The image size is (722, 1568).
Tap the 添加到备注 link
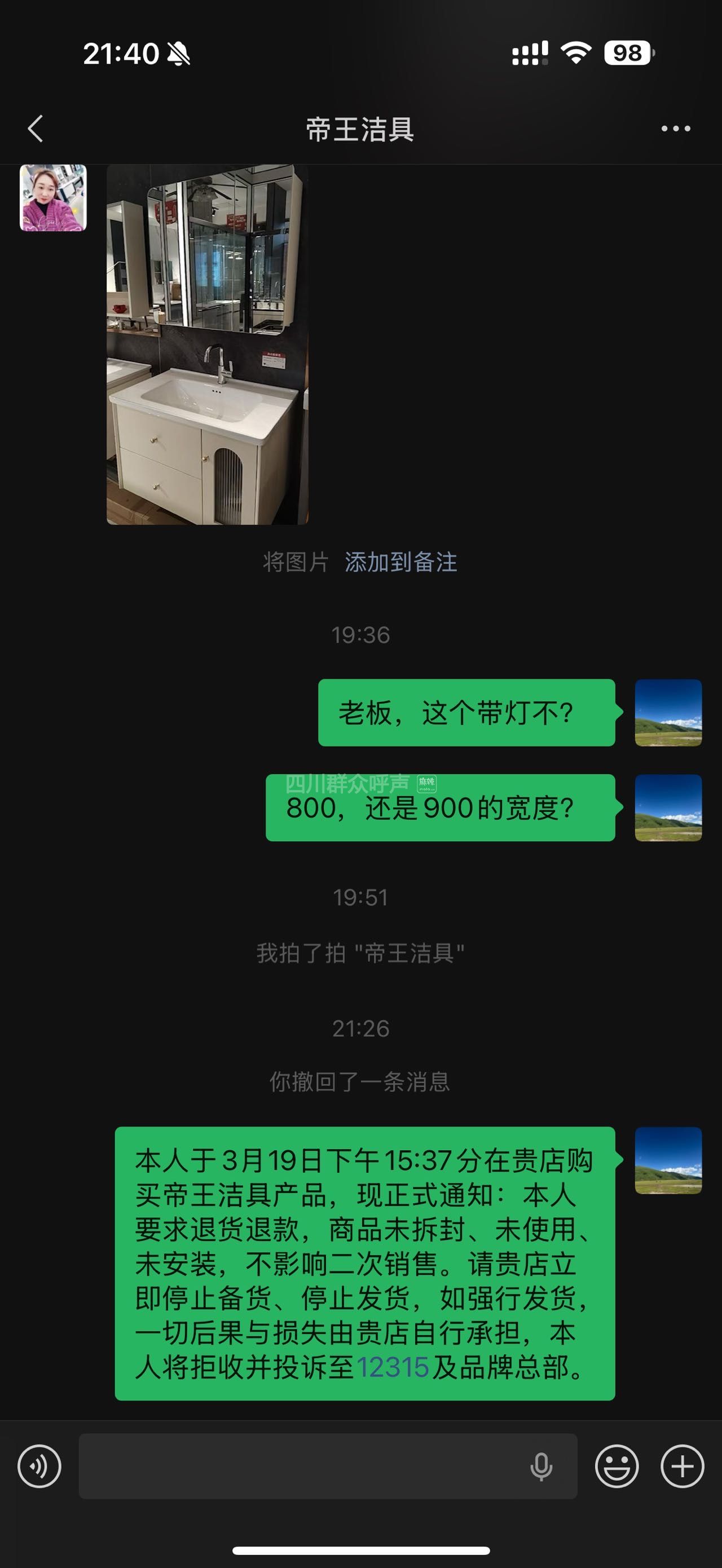(400, 562)
